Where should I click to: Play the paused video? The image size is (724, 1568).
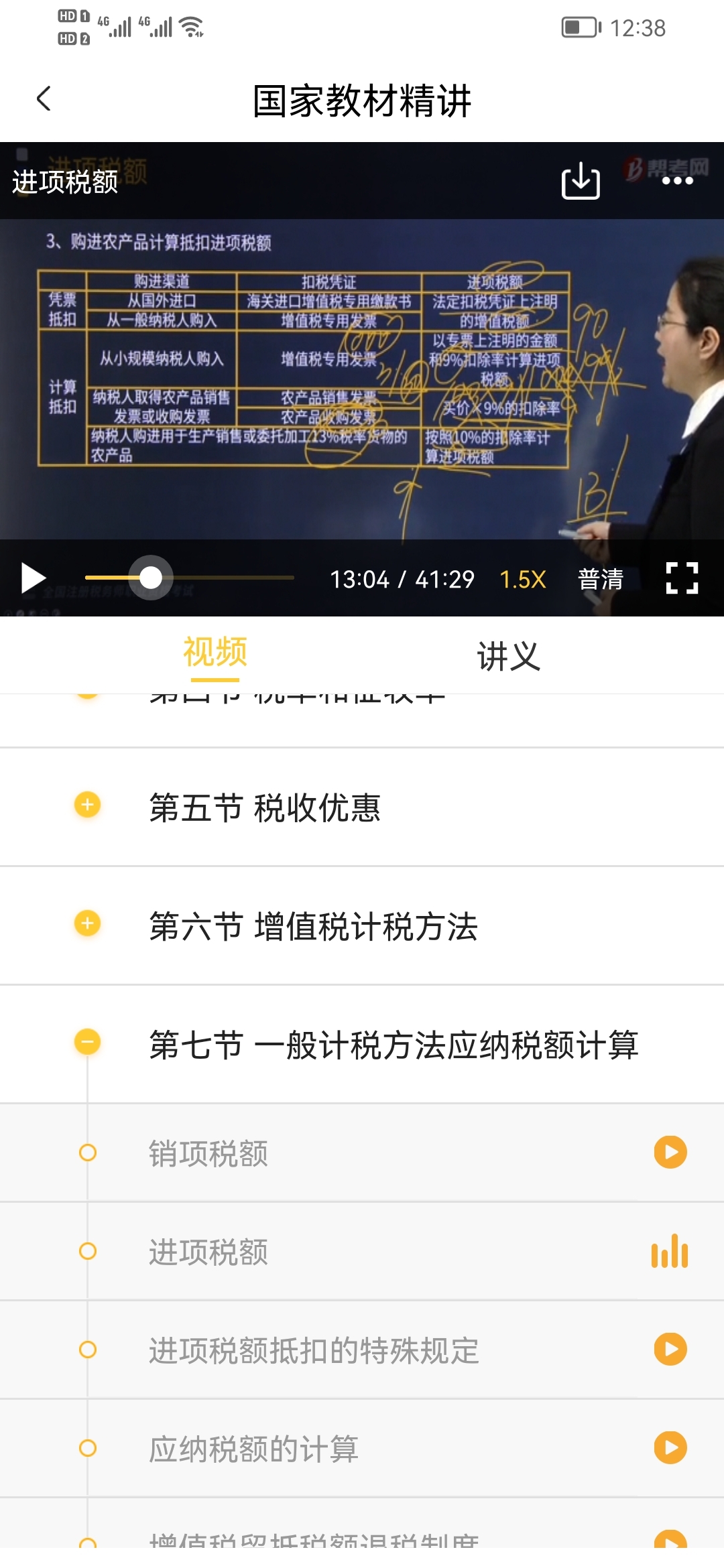coord(33,579)
